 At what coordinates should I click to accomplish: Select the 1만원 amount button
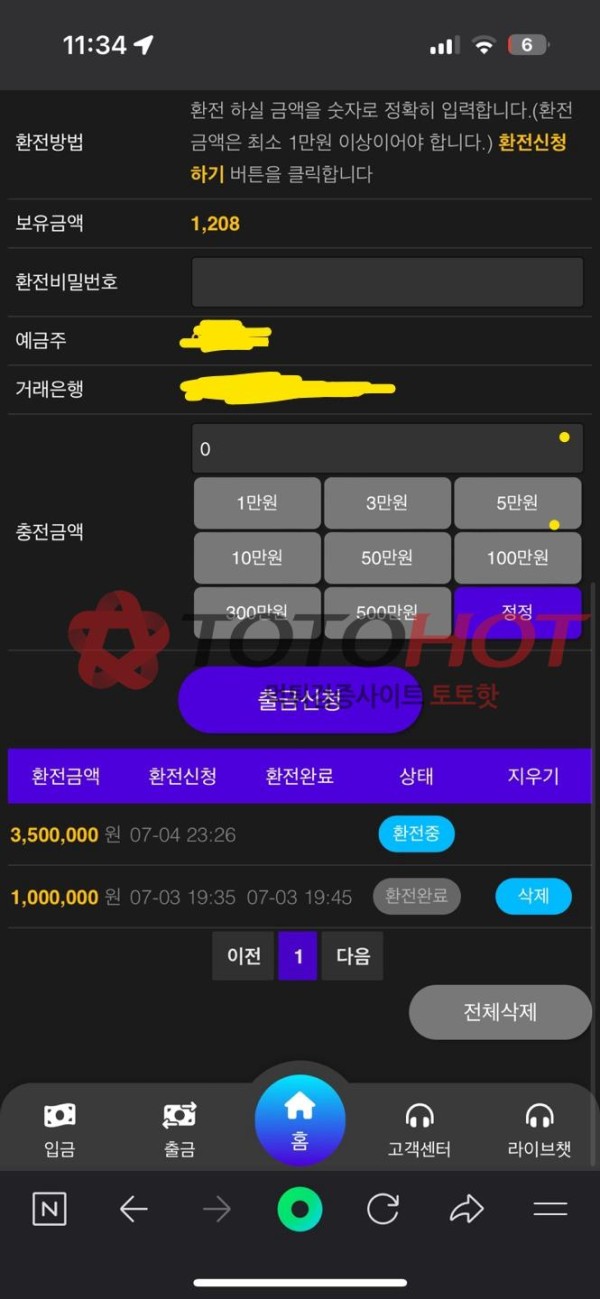point(257,503)
